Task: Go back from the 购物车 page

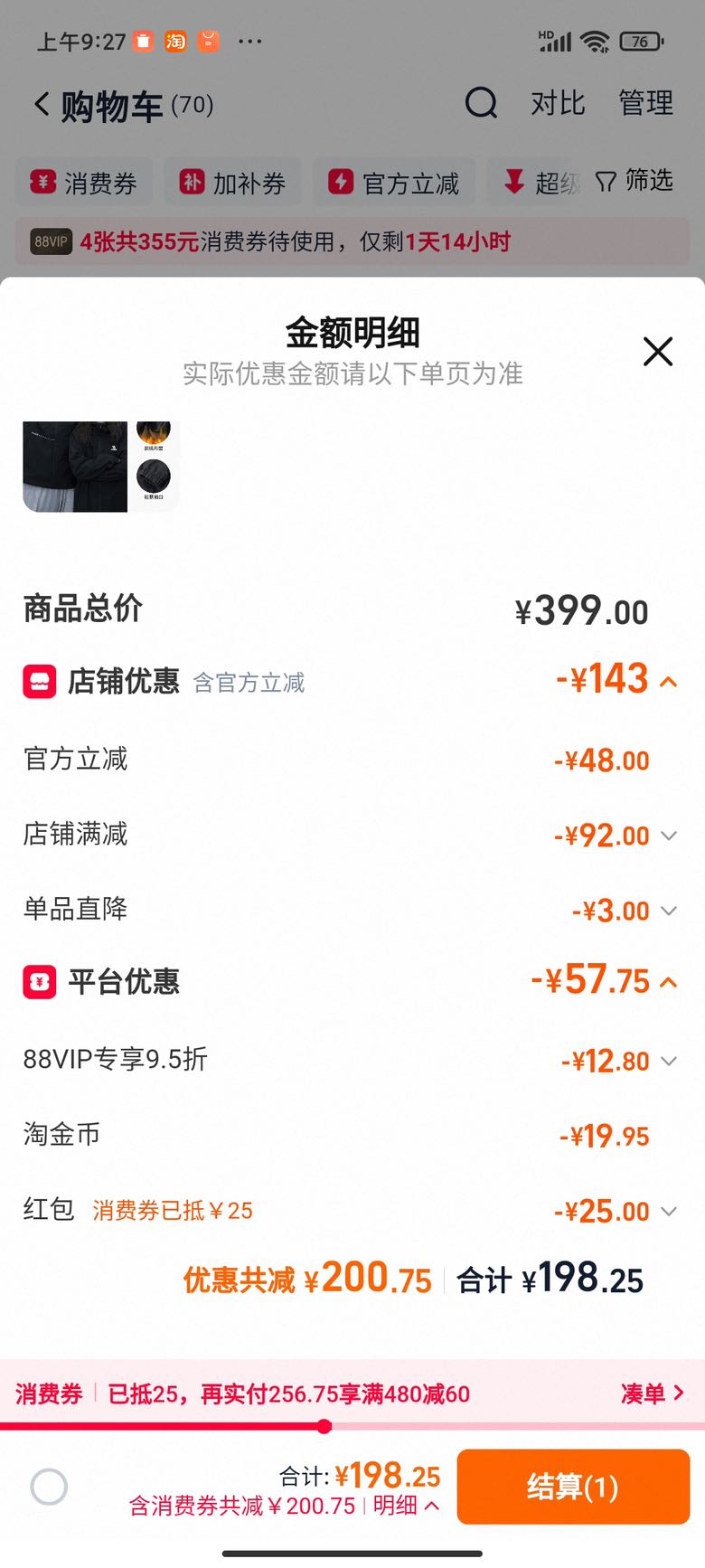Action: [42, 104]
